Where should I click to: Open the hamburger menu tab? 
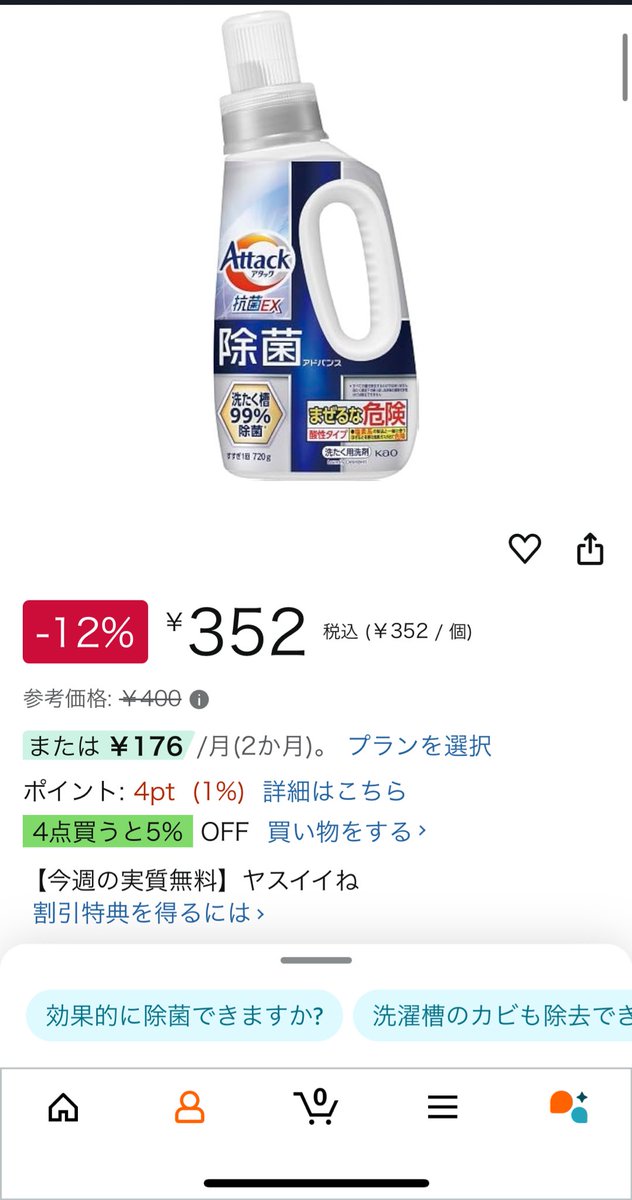[x=442, y=1106]
